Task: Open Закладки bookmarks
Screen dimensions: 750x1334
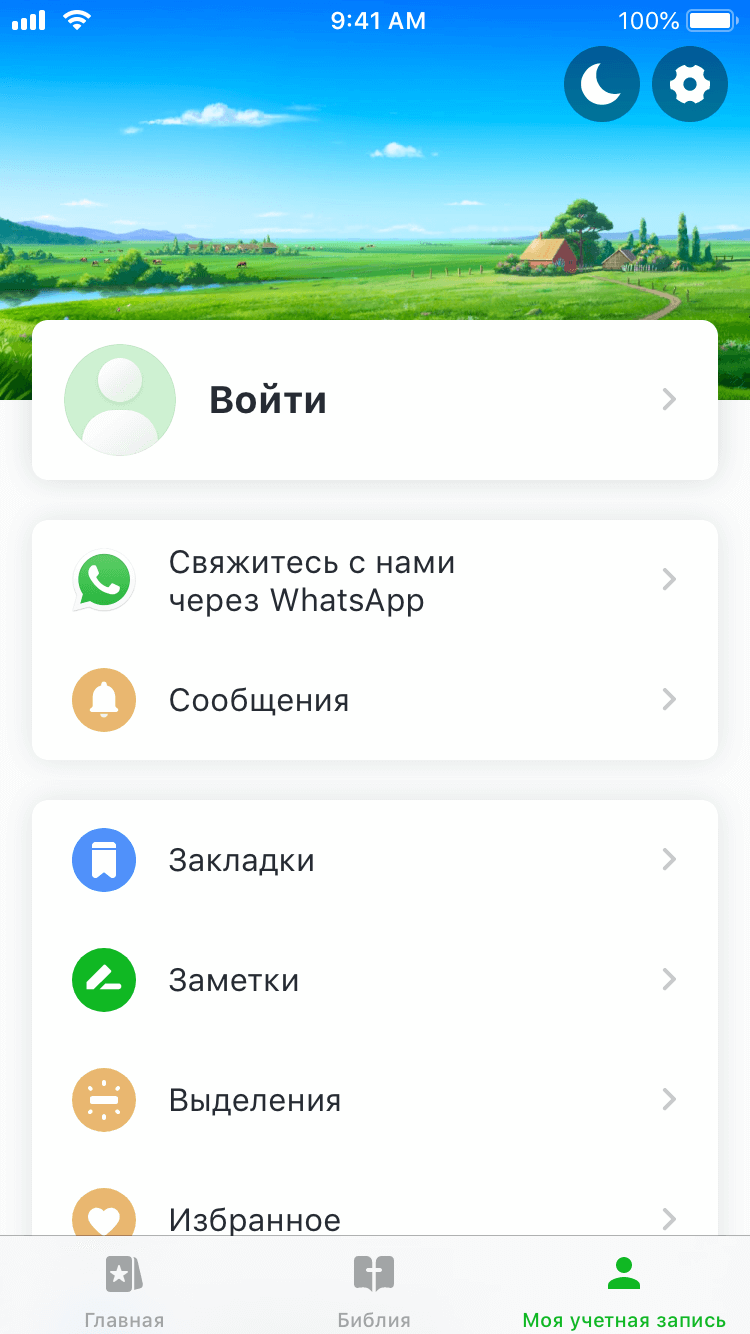Action: click(x=375, y=860)
